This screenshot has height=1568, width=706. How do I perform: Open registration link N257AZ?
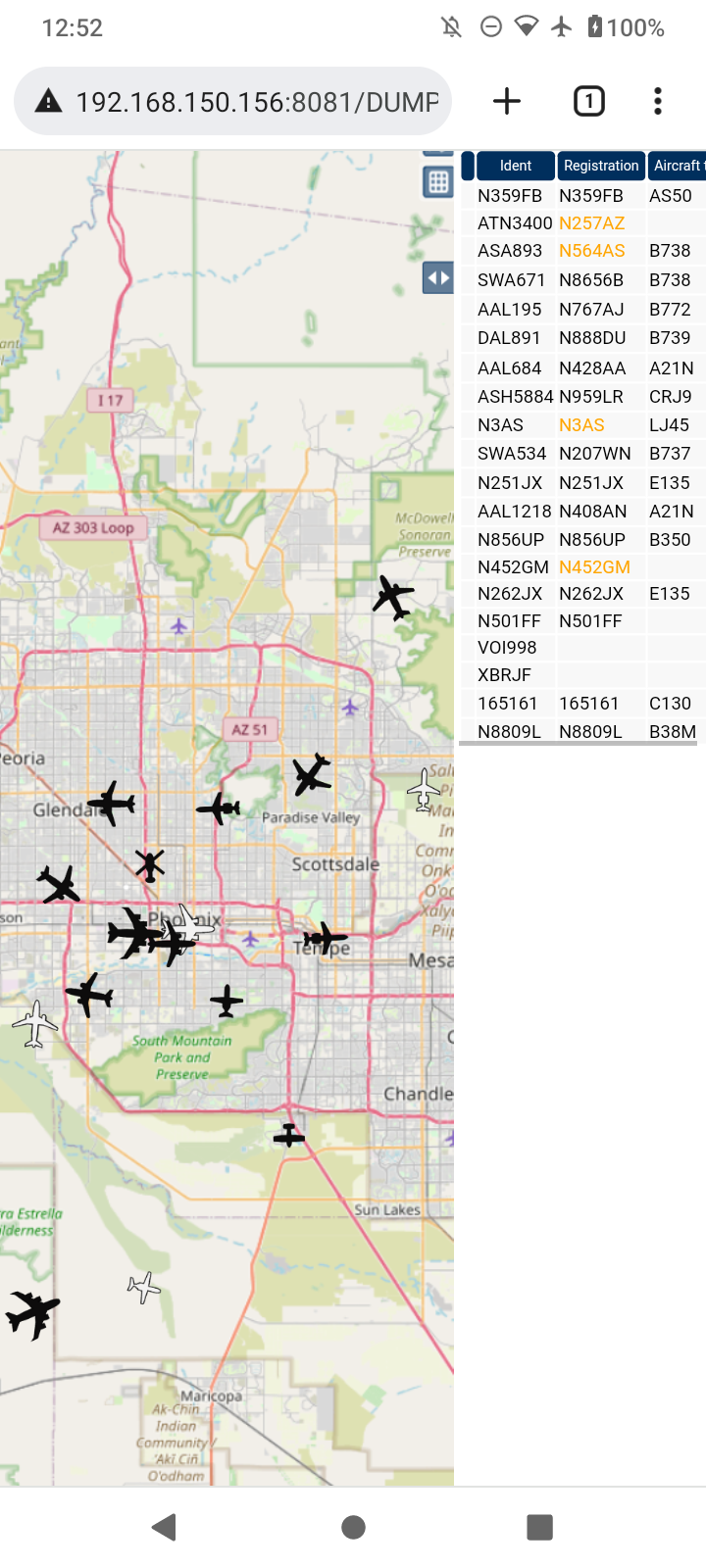click(x=591, y=223)
